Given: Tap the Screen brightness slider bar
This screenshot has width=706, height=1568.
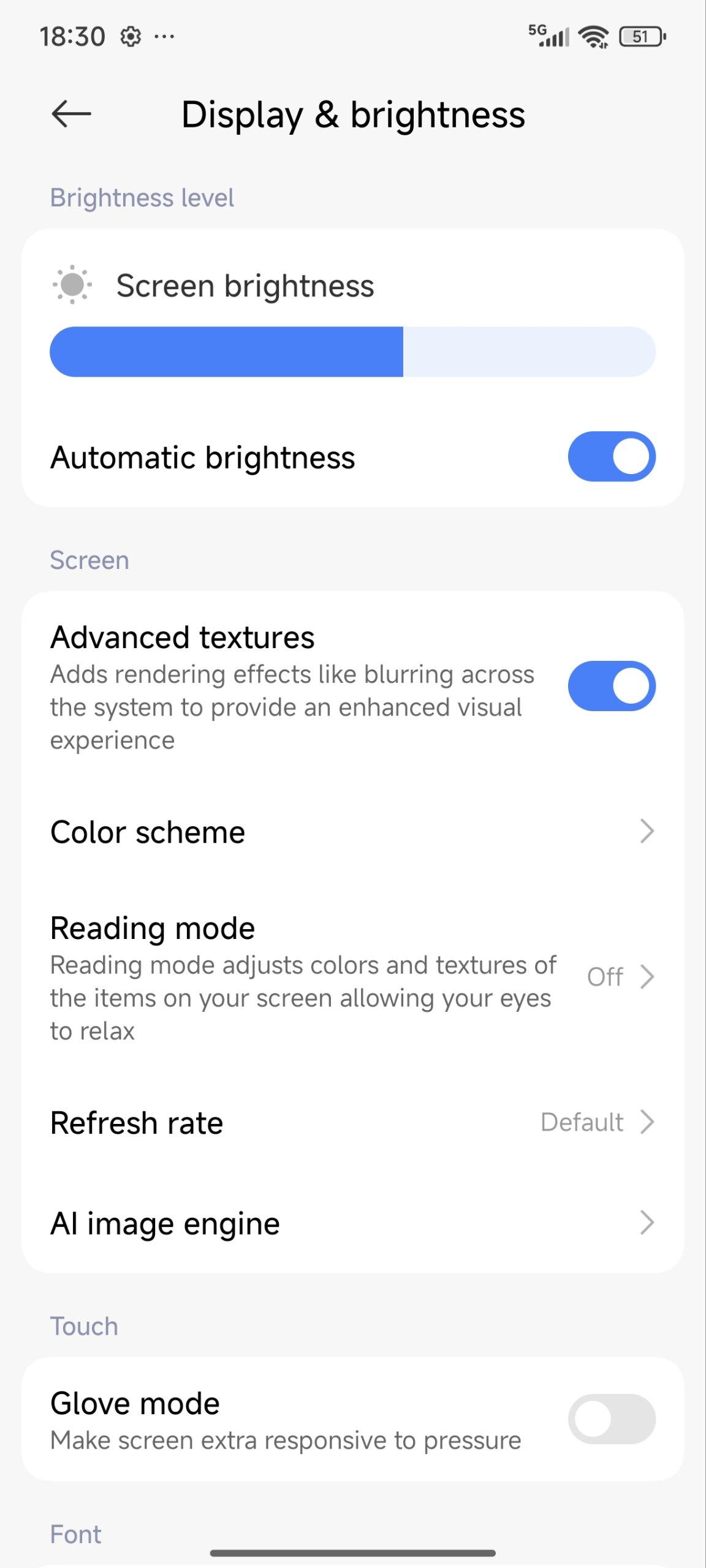Looking at the screenshot, I should point(352,352).
